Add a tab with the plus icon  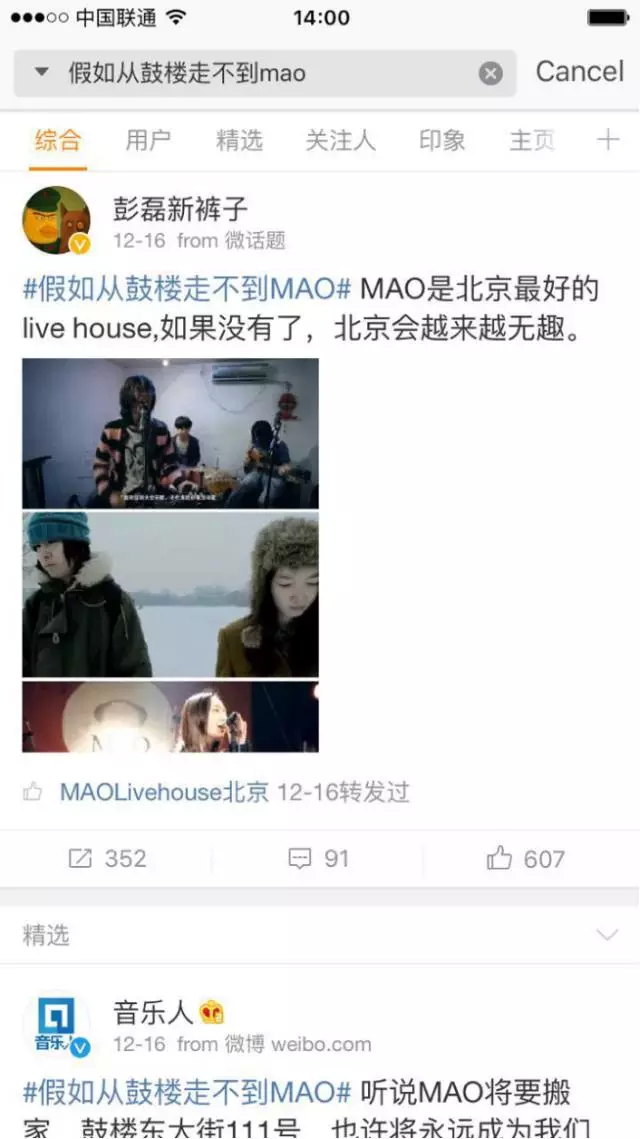point(608,140)
